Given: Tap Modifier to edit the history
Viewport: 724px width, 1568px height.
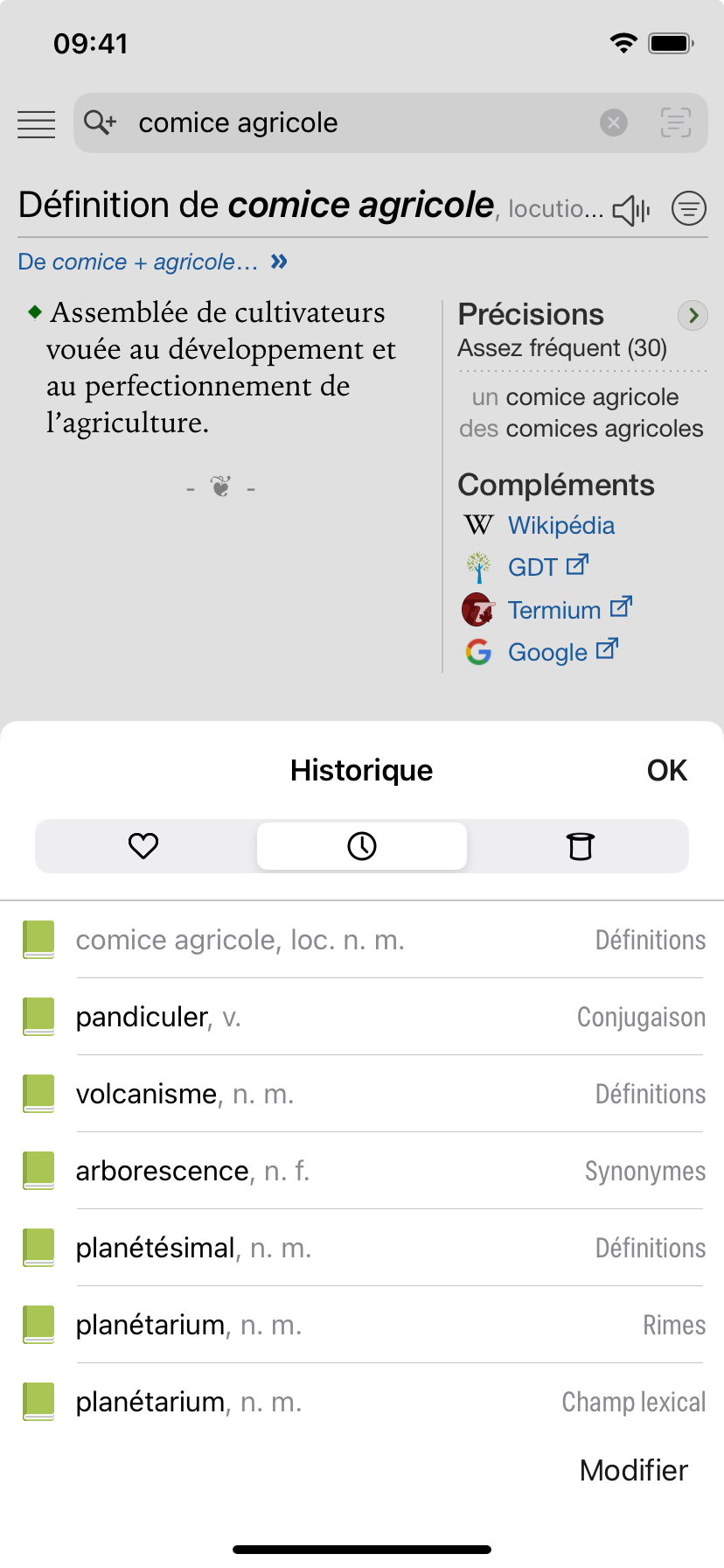Looking at the screenshot, I should pos(634,1470).
